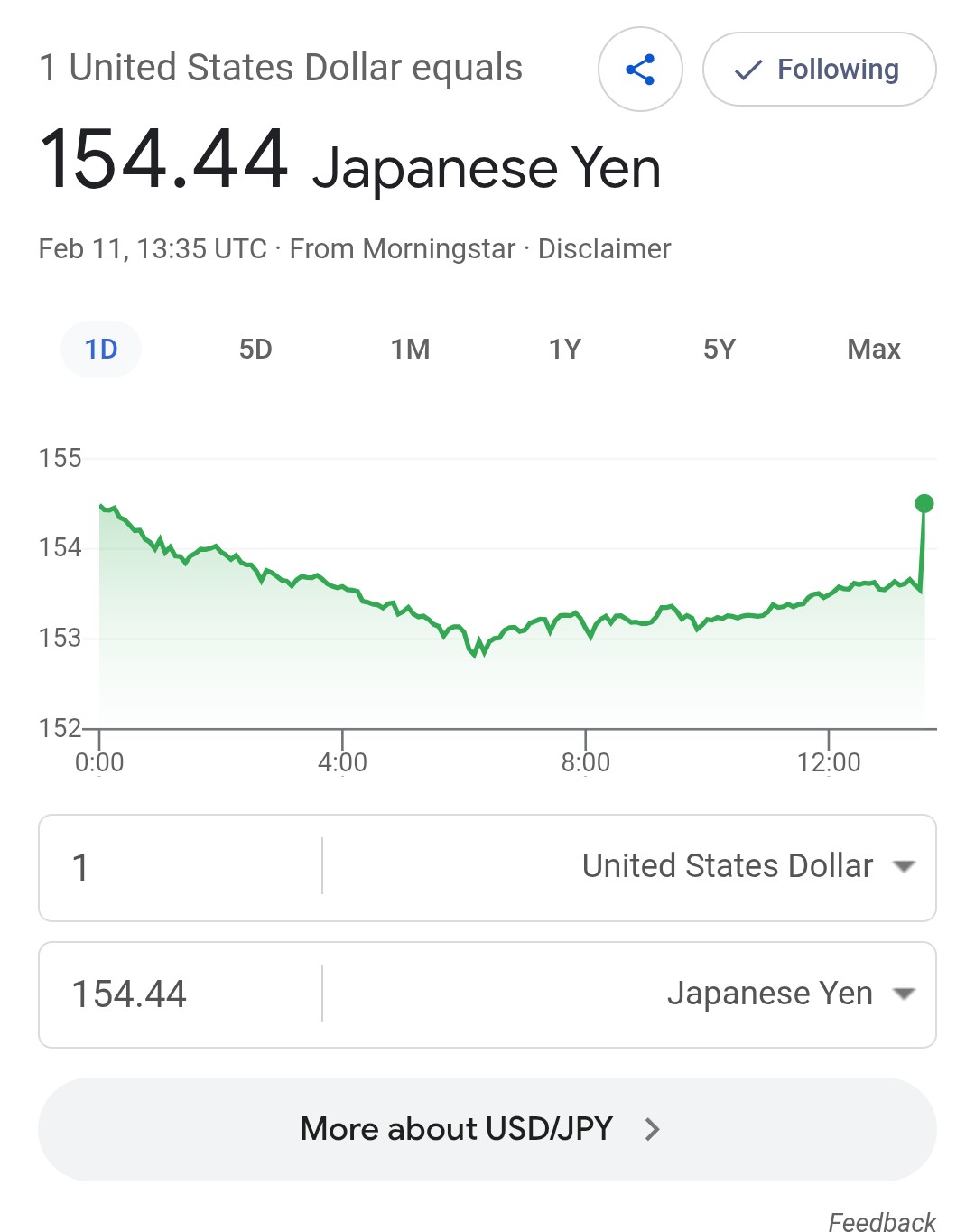Select the 1D chart range
The image size is (975, 1232).
coord(101,350)
